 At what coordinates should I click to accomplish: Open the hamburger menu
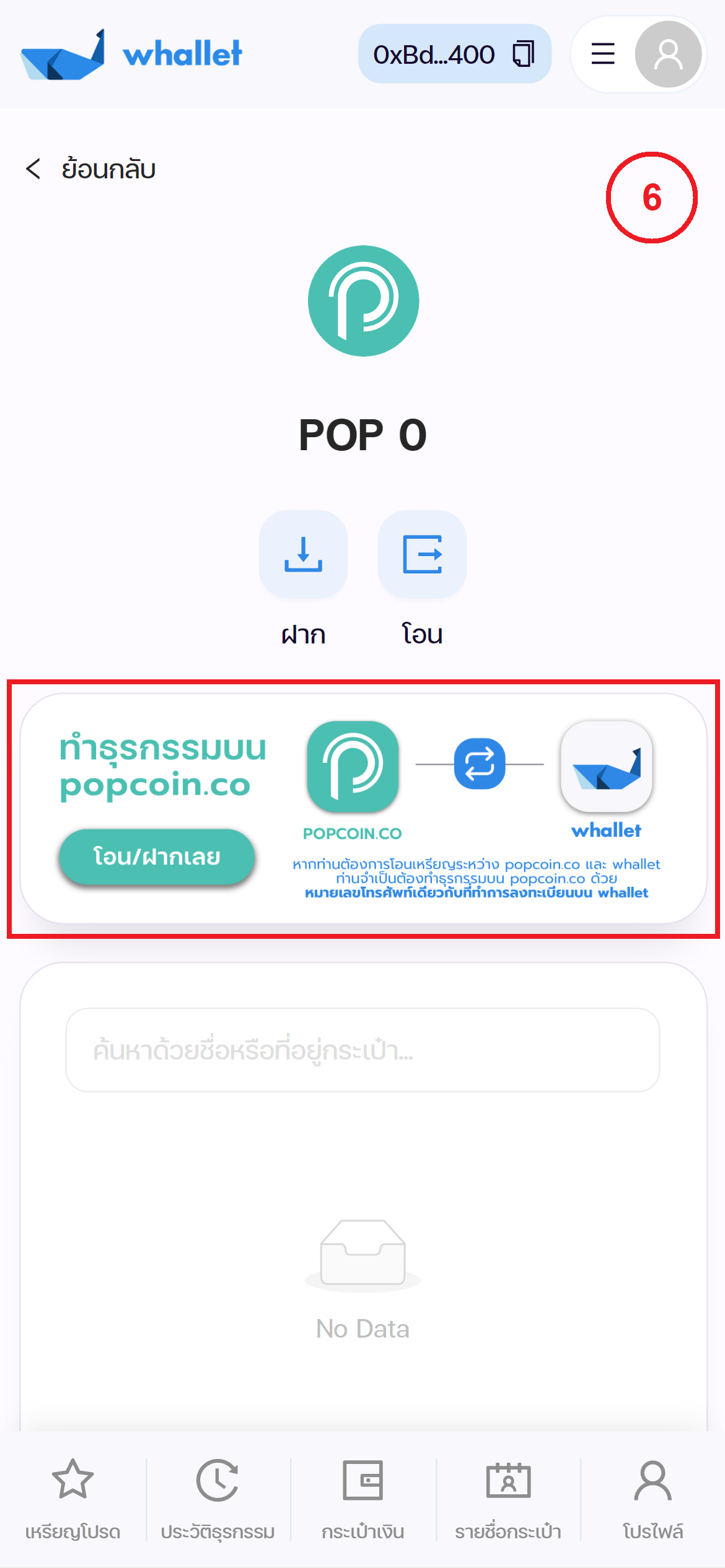click(602, 54)
